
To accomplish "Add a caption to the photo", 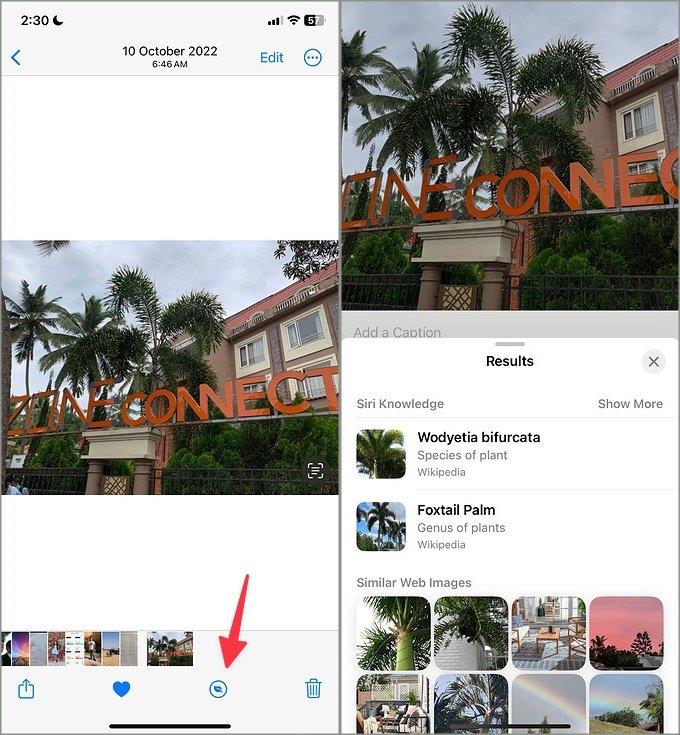I will pos(397,332).
